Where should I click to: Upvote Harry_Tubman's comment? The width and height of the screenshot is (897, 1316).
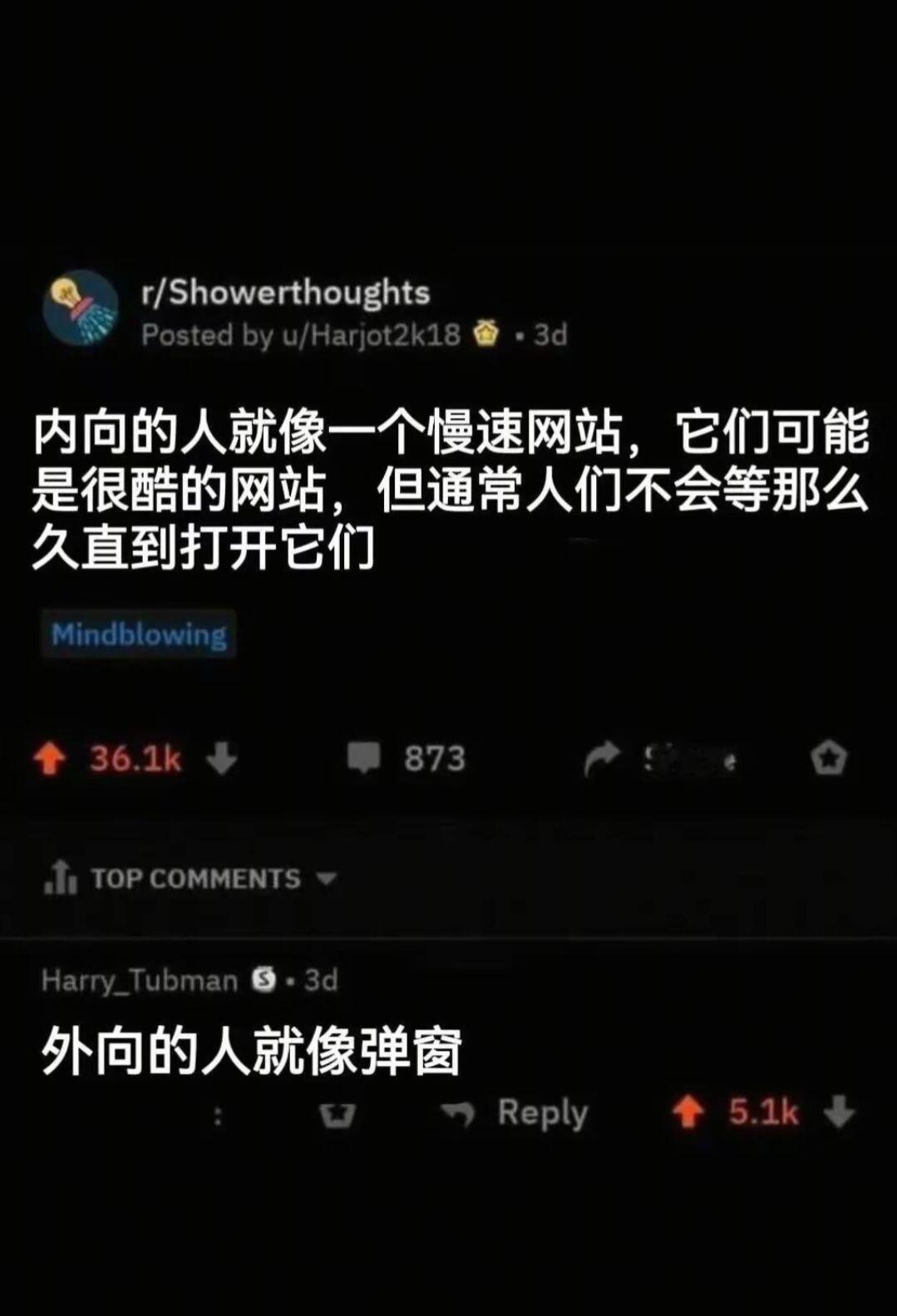(x=687, y=1111)
